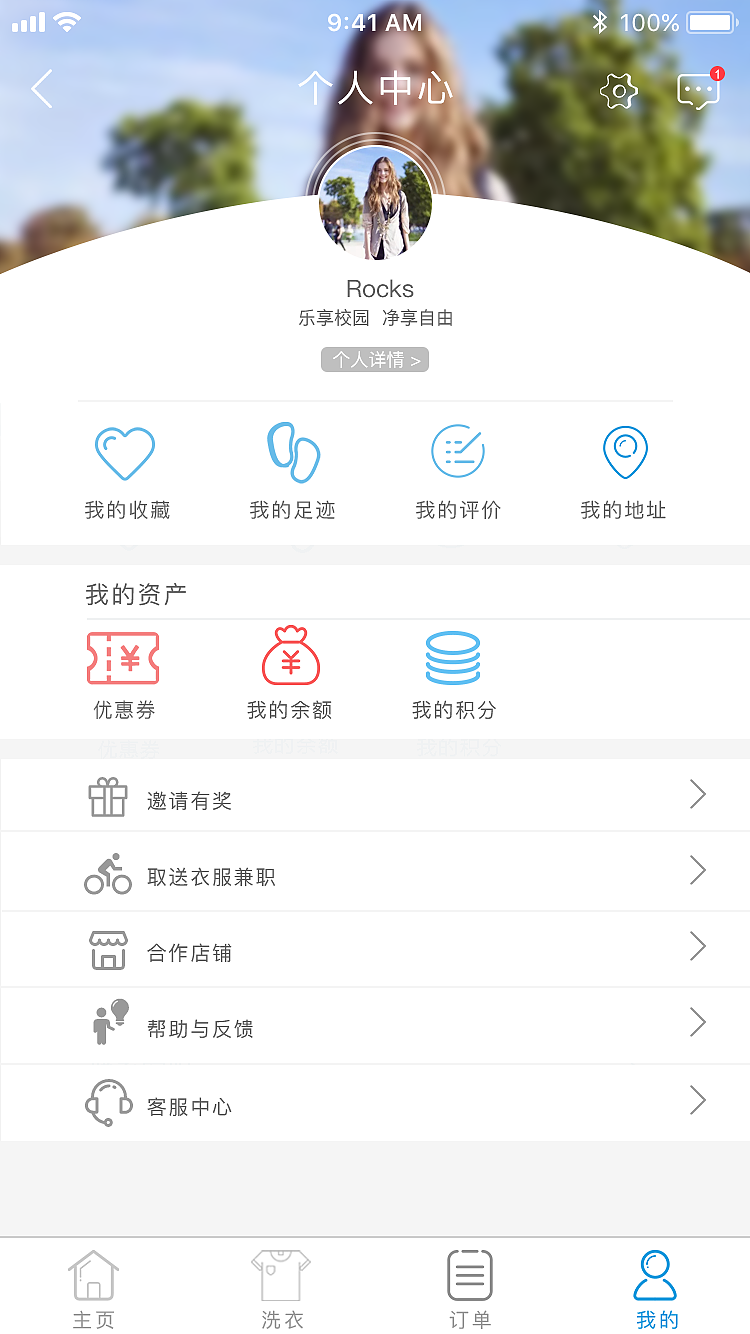Open 个人详情 profile details button

coord(375,359)
